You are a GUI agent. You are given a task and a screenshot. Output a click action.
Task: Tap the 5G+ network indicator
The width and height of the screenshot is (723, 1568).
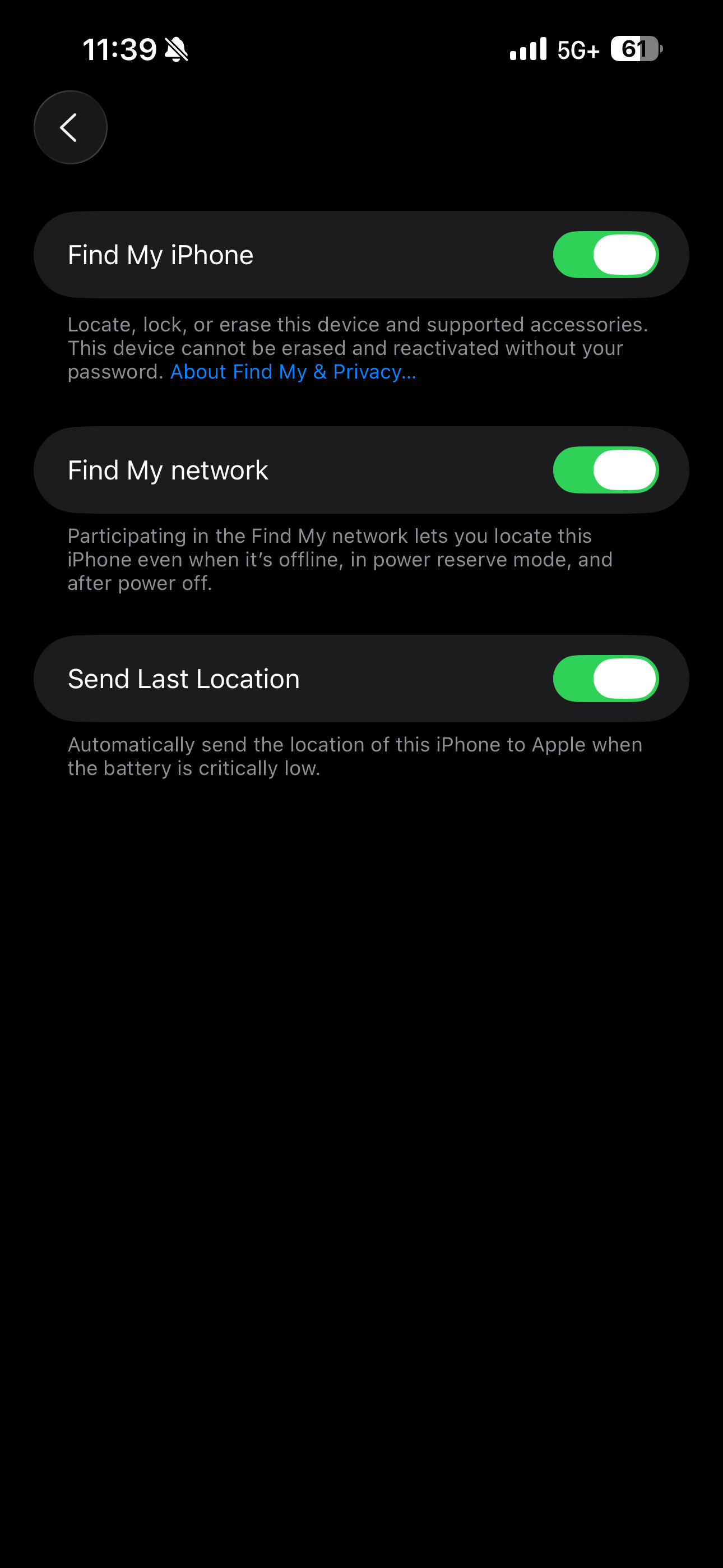click(x=577, y=49)
